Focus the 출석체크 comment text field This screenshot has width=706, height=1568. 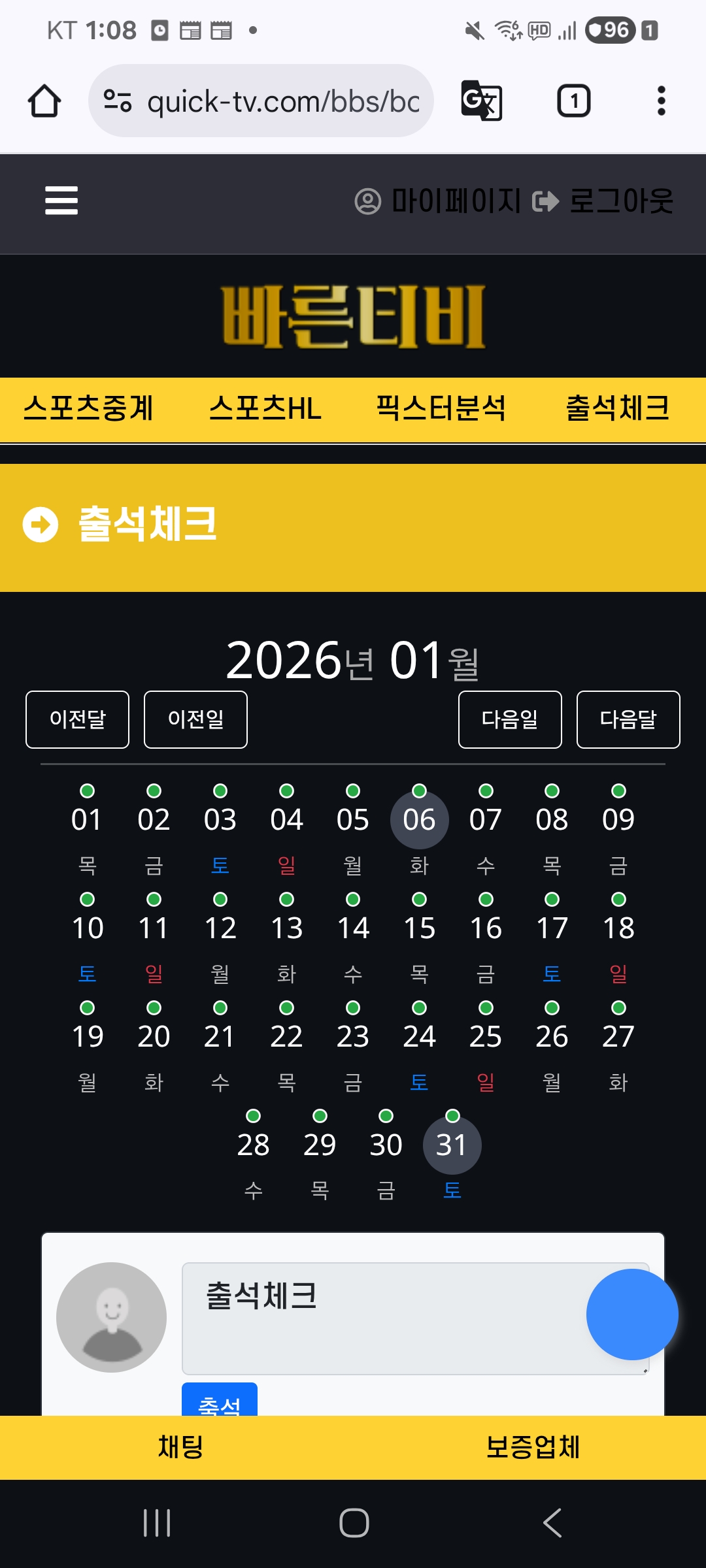point(416,1318)
